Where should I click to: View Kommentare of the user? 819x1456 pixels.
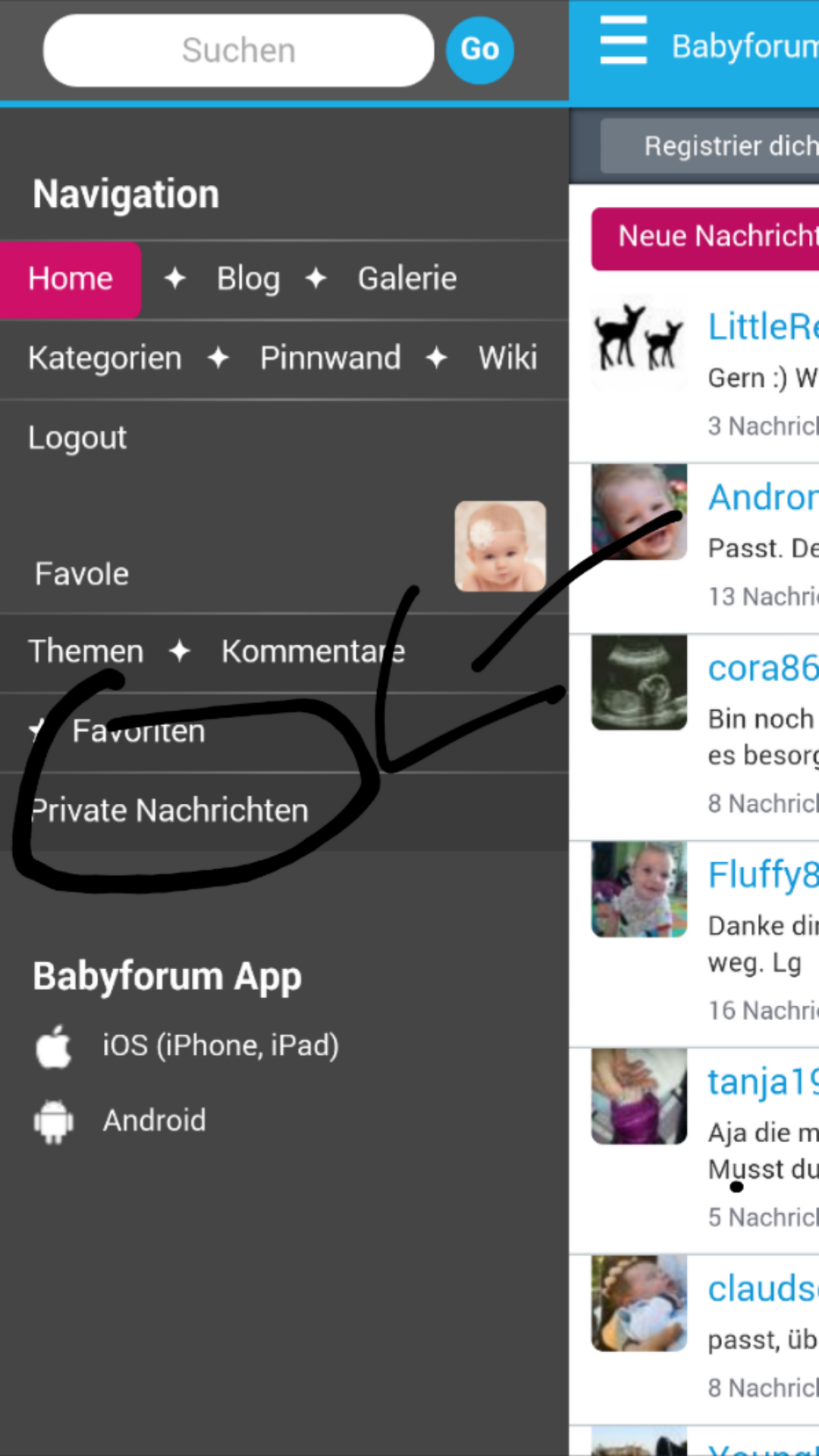(x=313, y=651)
